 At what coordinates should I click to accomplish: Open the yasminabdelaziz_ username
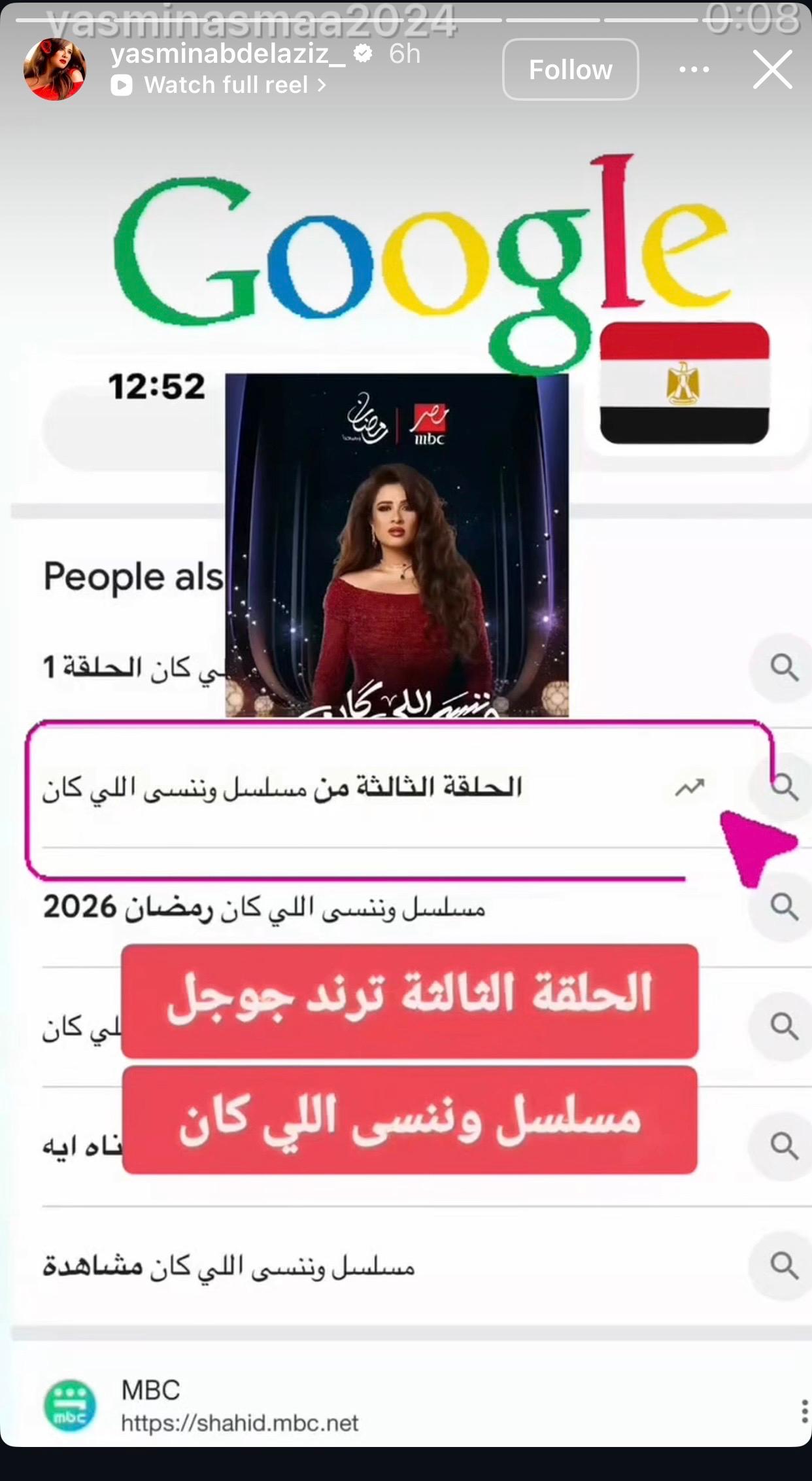tap(228, 54)
